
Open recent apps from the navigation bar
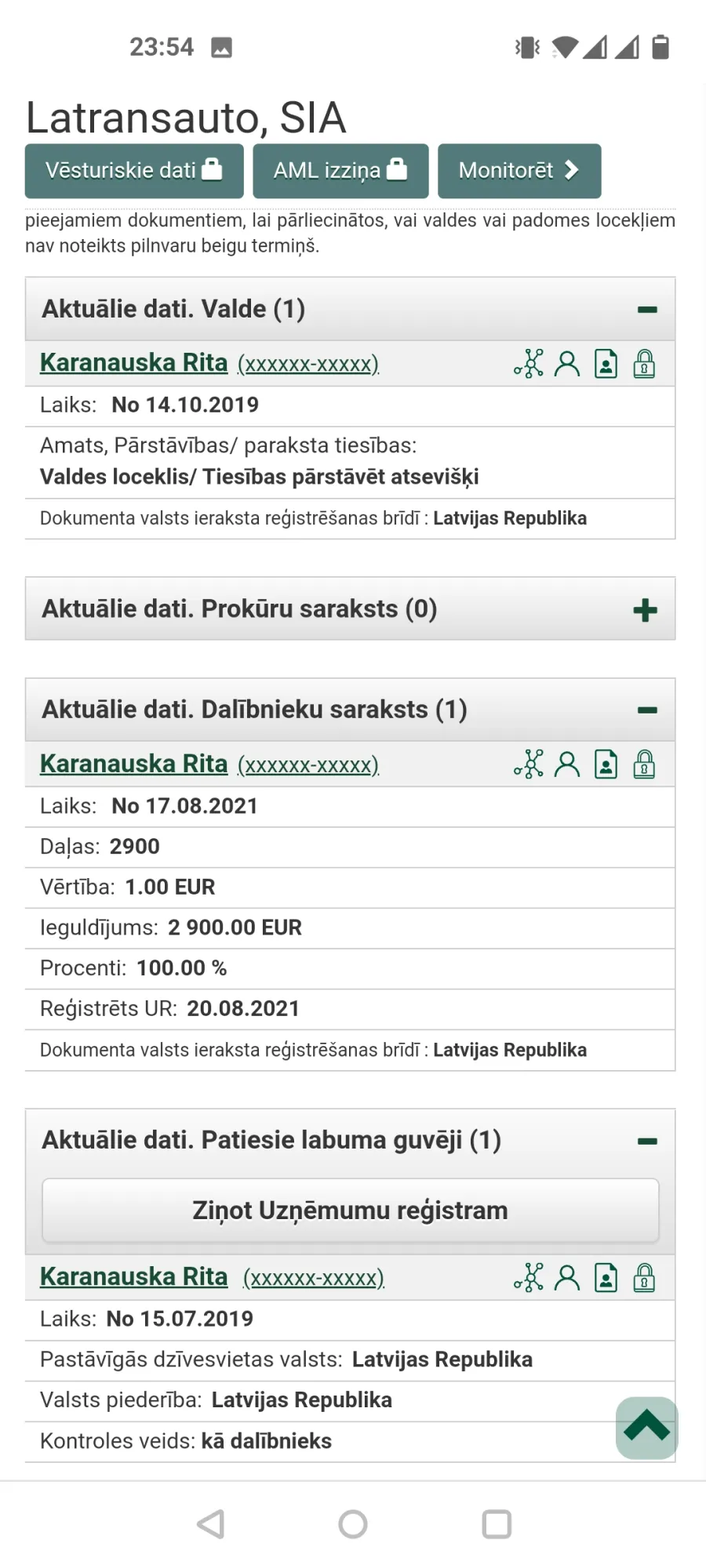tap(497, 1524)
